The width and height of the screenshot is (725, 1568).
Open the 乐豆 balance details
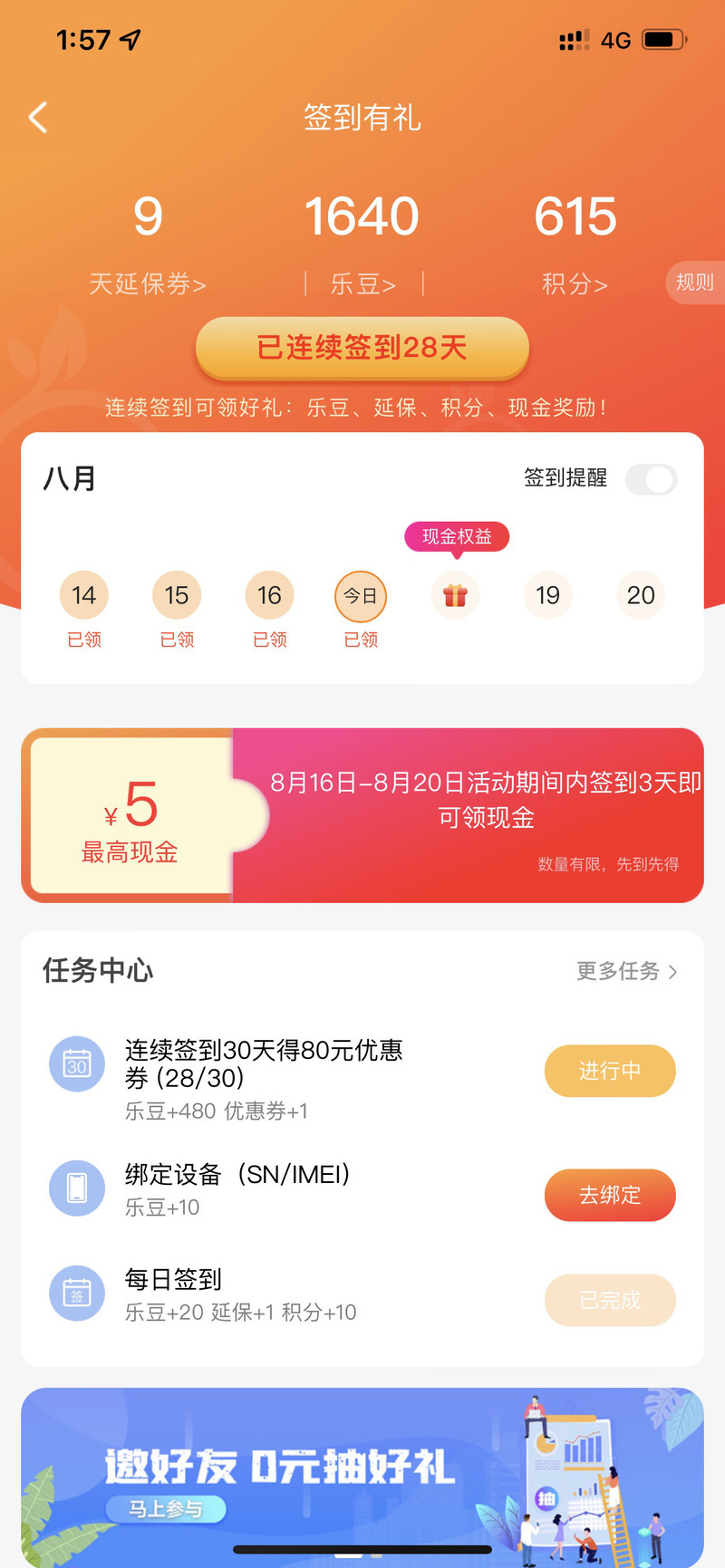click(362, 284)
